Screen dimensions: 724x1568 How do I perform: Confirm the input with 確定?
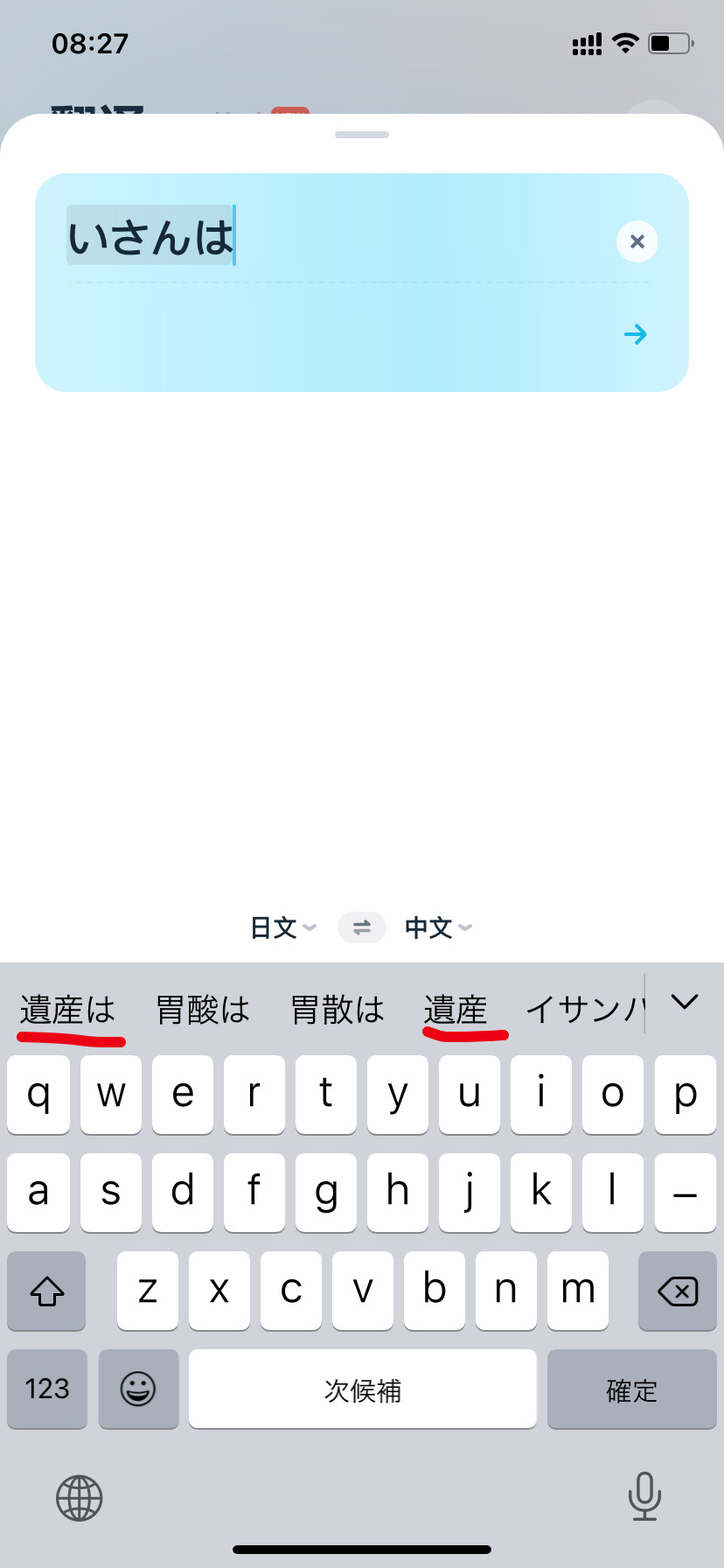pyautogui.click(x=631, y=1389)
